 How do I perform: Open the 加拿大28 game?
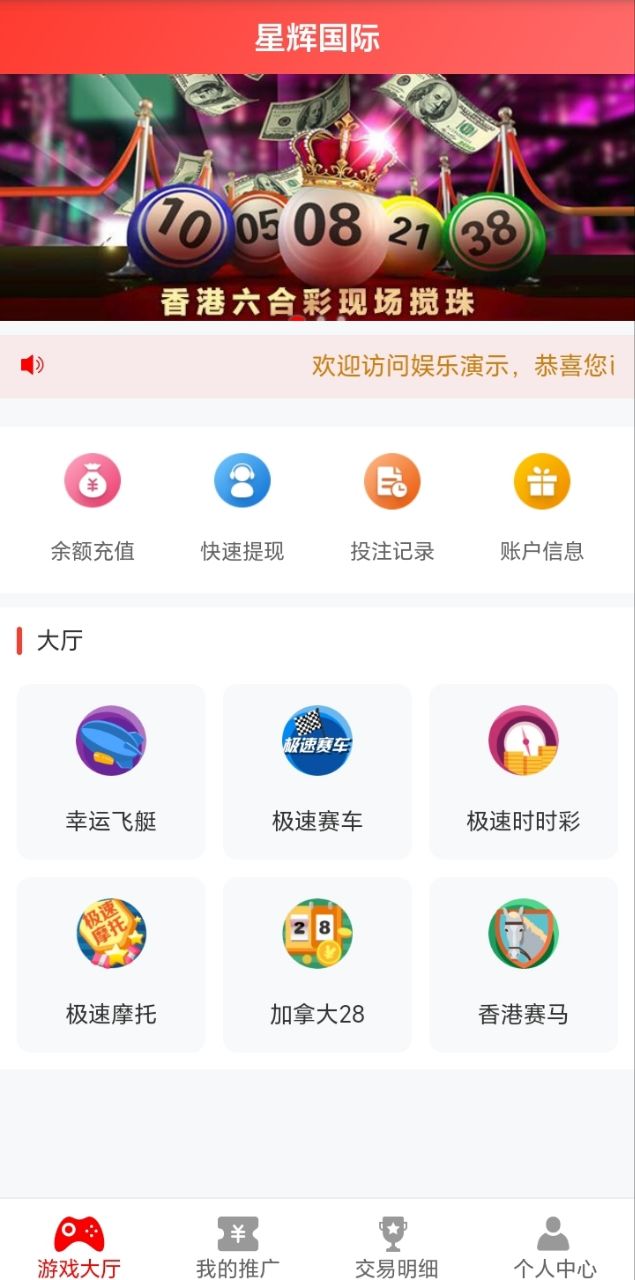click(317, 963)
